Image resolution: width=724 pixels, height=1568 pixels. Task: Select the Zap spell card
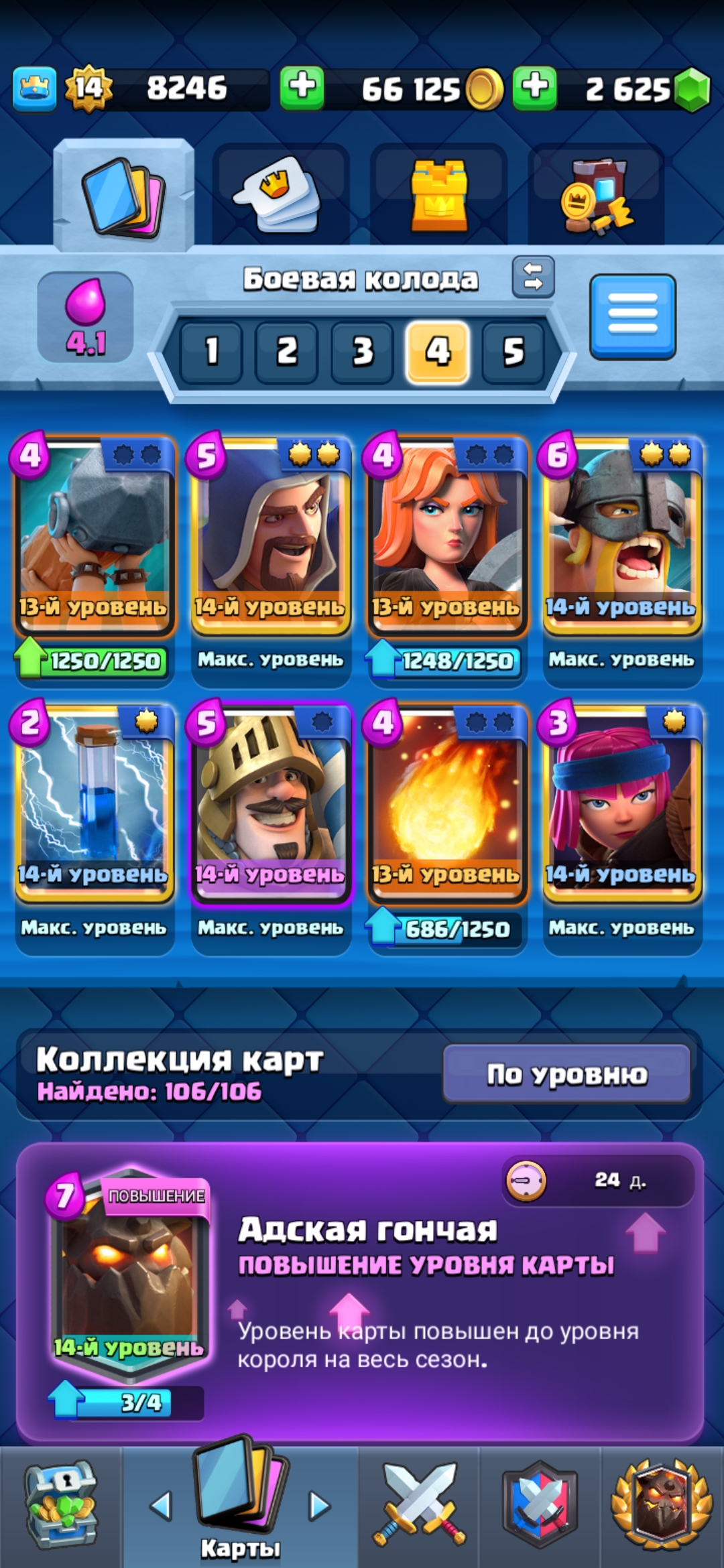(94, 804)
